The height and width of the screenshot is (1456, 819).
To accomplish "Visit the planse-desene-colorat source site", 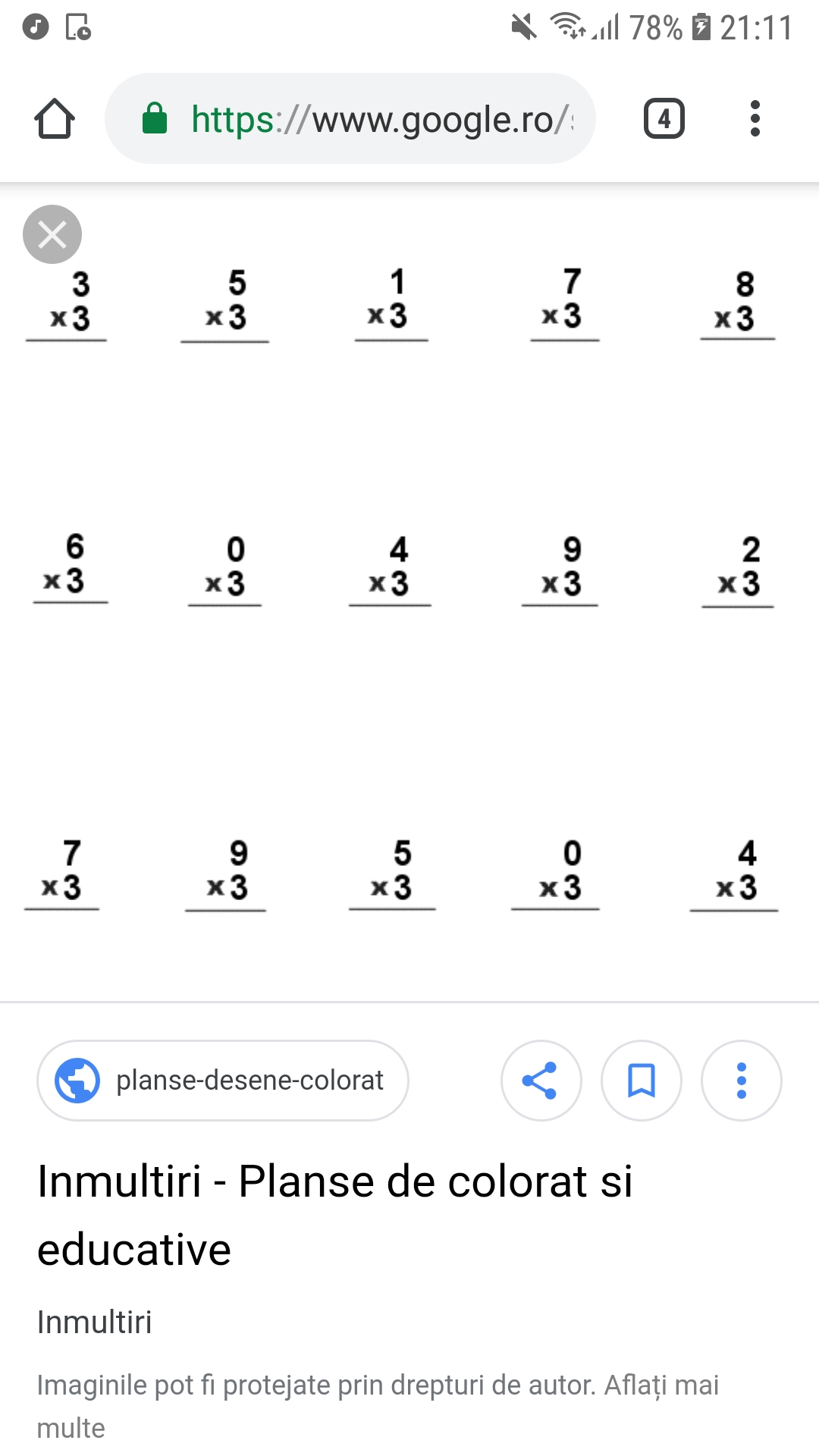I will [x=223, y=1080].
